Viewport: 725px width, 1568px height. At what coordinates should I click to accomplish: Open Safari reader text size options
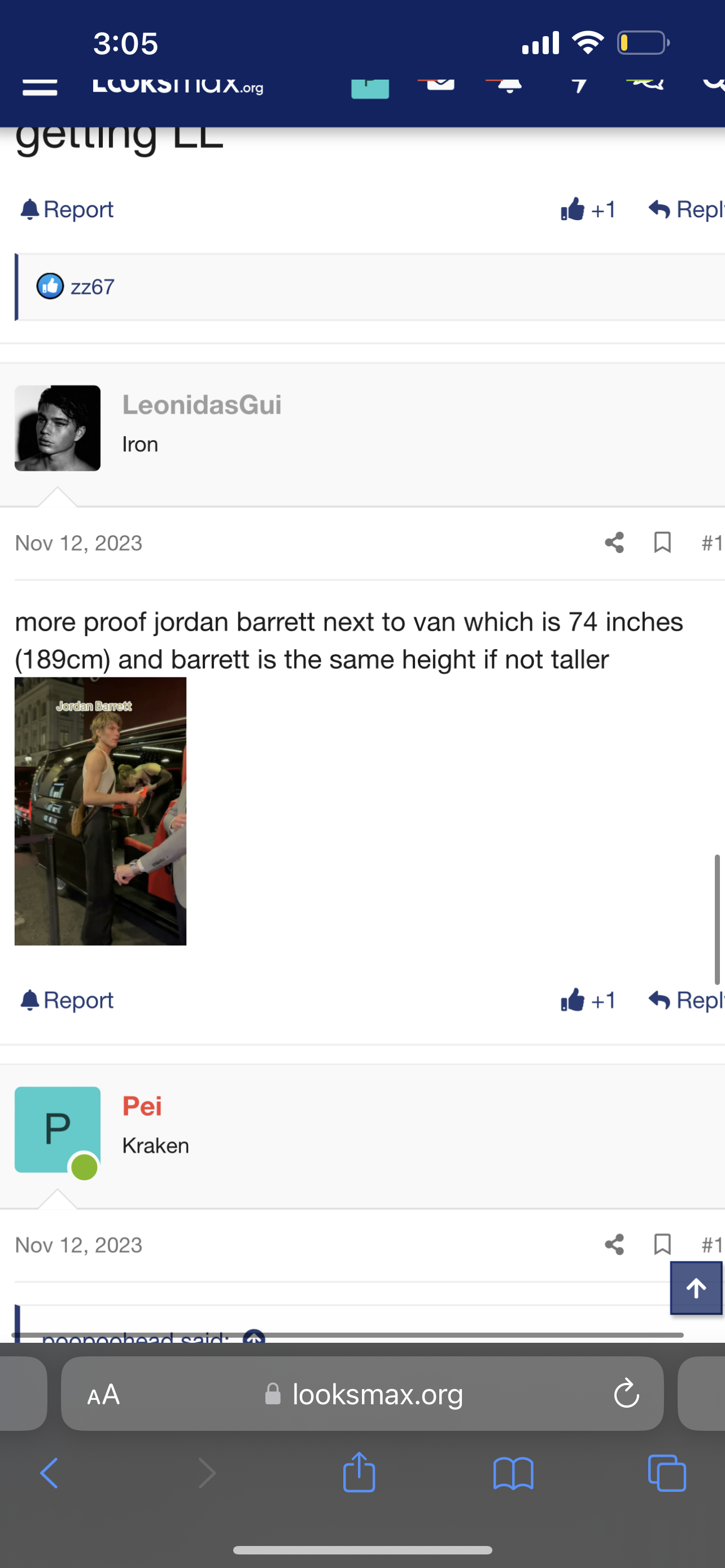pyautogui.click(x=103, y=1394)
